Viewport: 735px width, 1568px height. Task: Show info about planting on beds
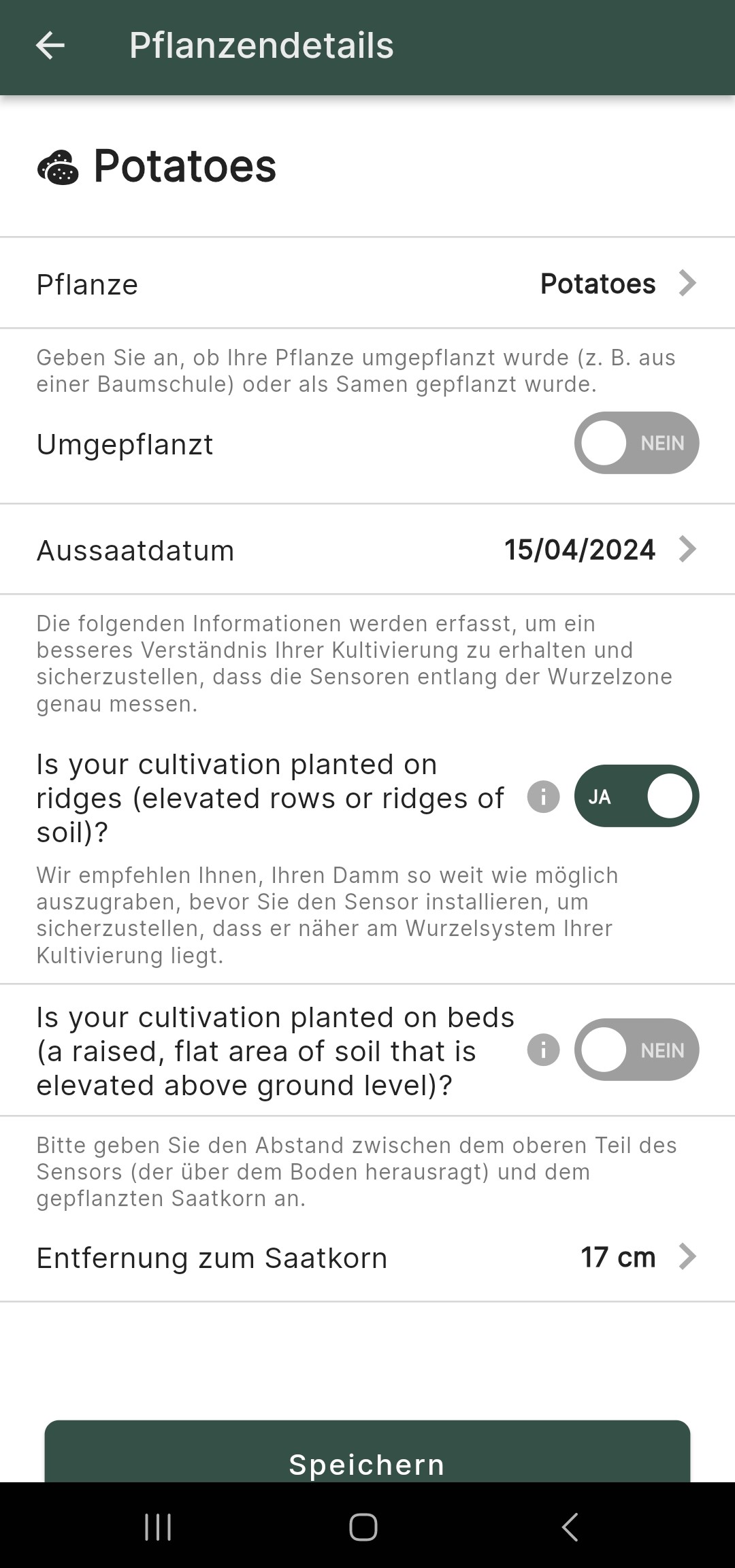click(x=543, y=1050)
